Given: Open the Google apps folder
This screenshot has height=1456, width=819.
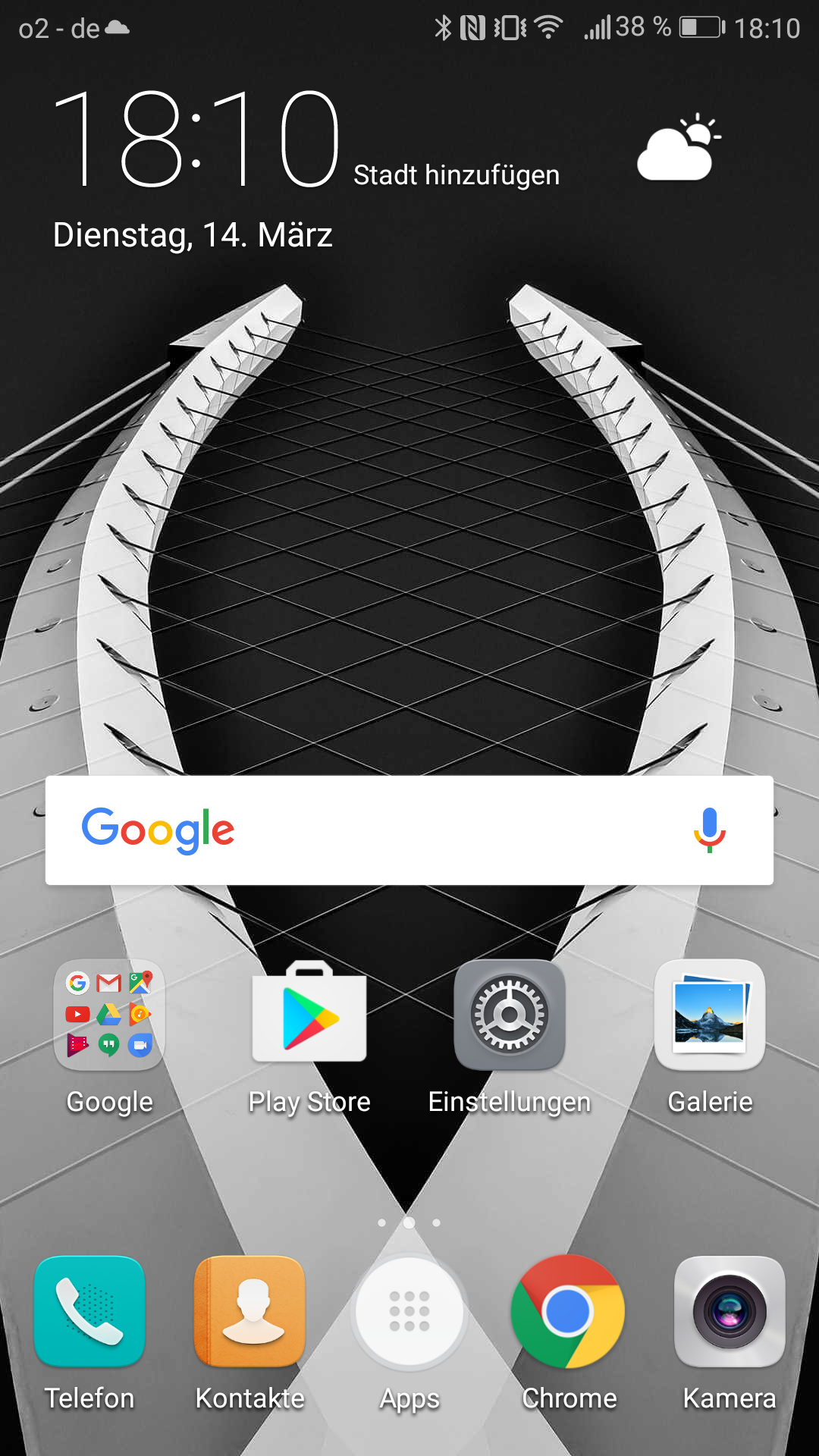Looking at the screenshot, I should (109, 1015).
